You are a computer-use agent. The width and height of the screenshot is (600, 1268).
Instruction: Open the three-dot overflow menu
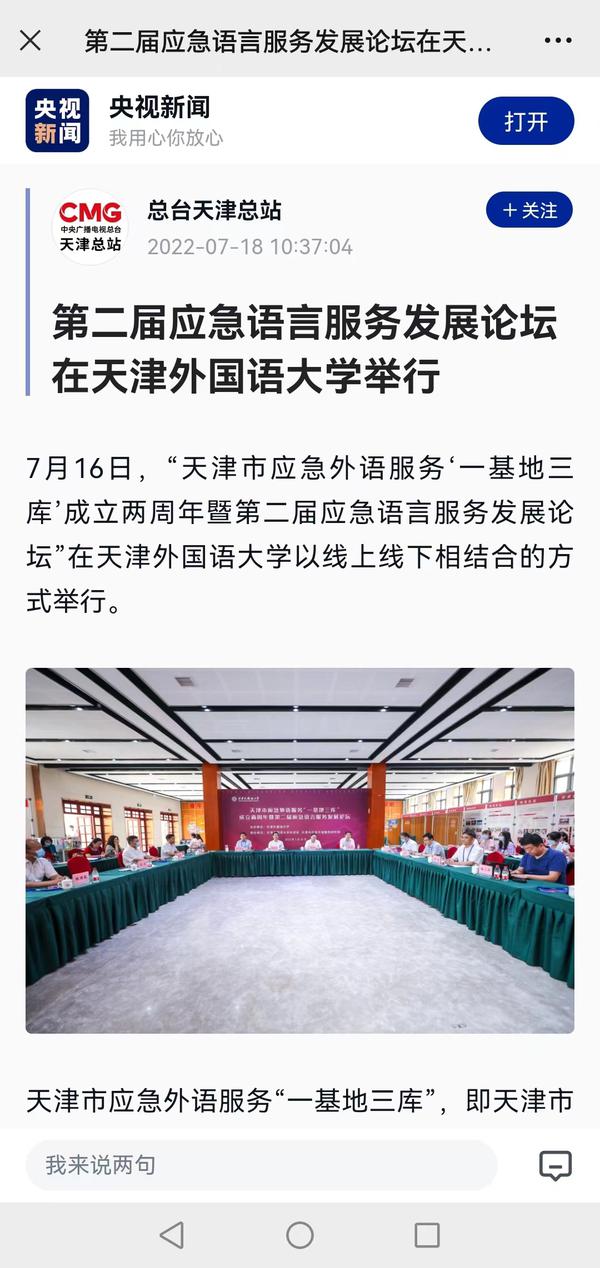click(x=558, y=40)
